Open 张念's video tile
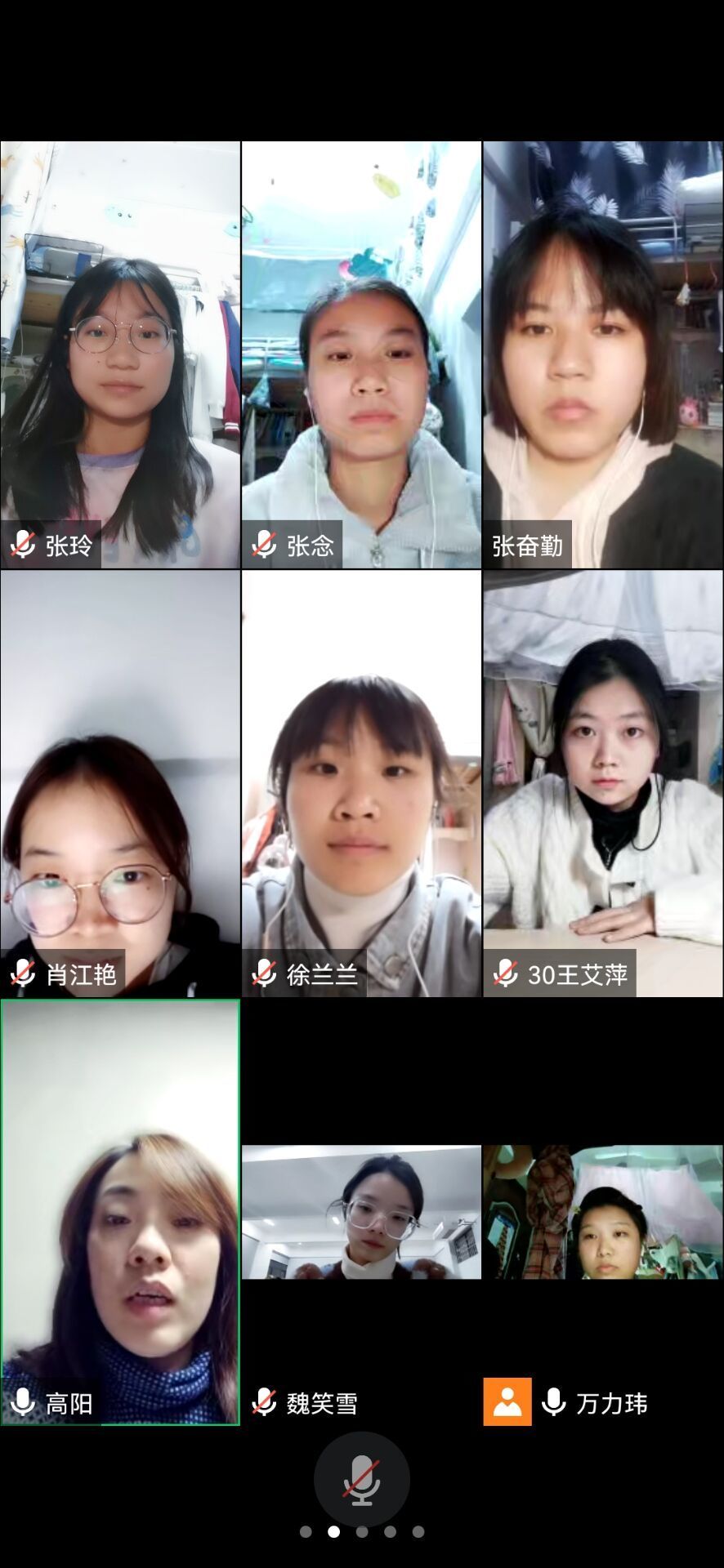The height and width of the screenshot is (1568, 724). coord(361,354)
